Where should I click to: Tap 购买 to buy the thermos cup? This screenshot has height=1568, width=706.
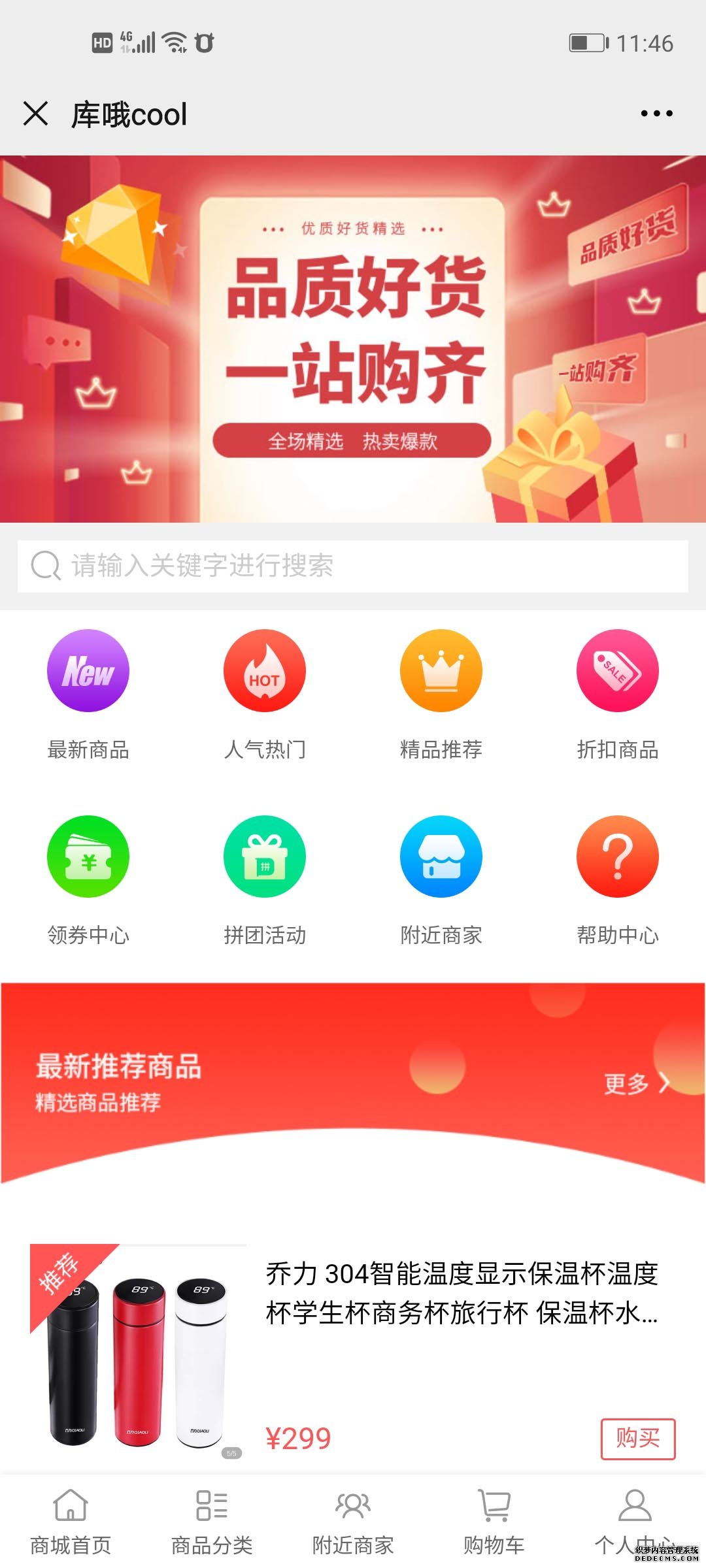637,1439
